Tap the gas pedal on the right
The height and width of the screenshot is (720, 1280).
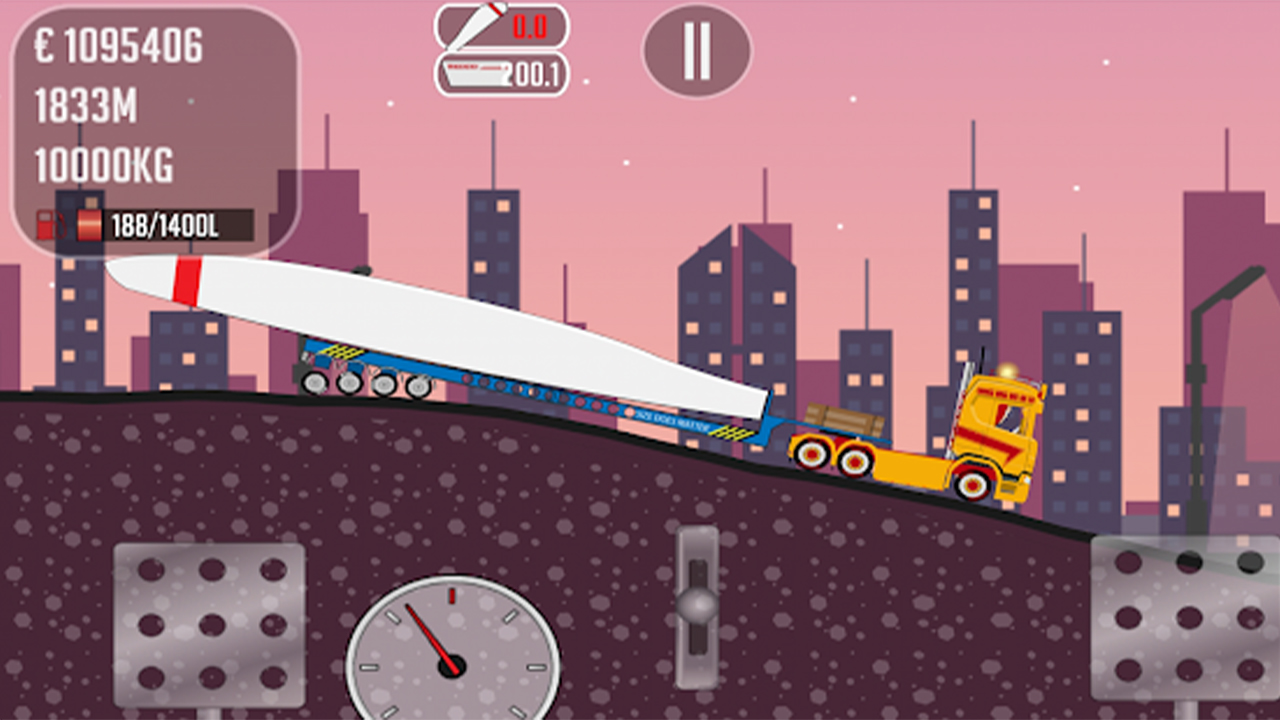1187,617
